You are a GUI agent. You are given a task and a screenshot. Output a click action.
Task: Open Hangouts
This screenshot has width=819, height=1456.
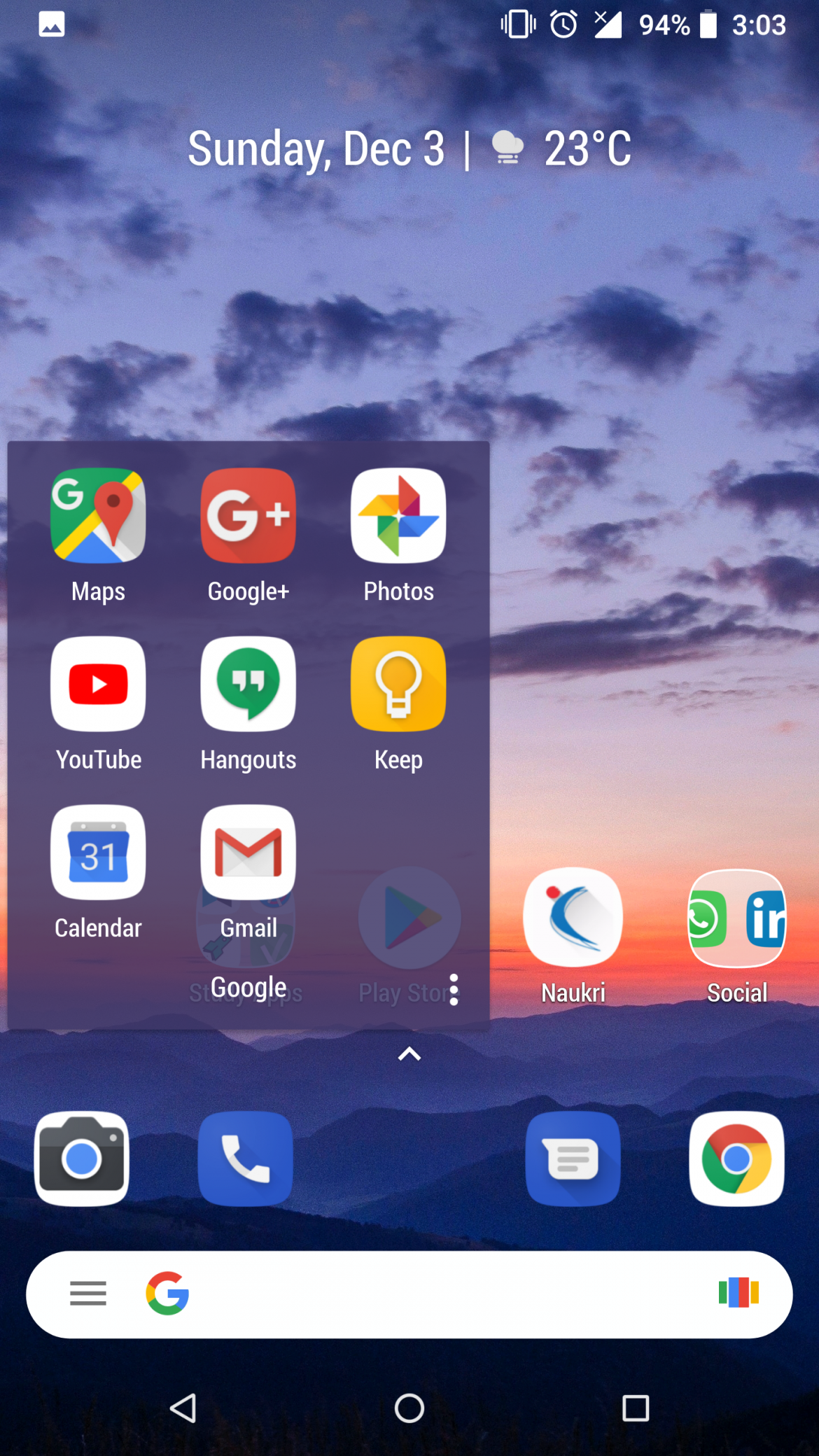click(x=248, y=684)
